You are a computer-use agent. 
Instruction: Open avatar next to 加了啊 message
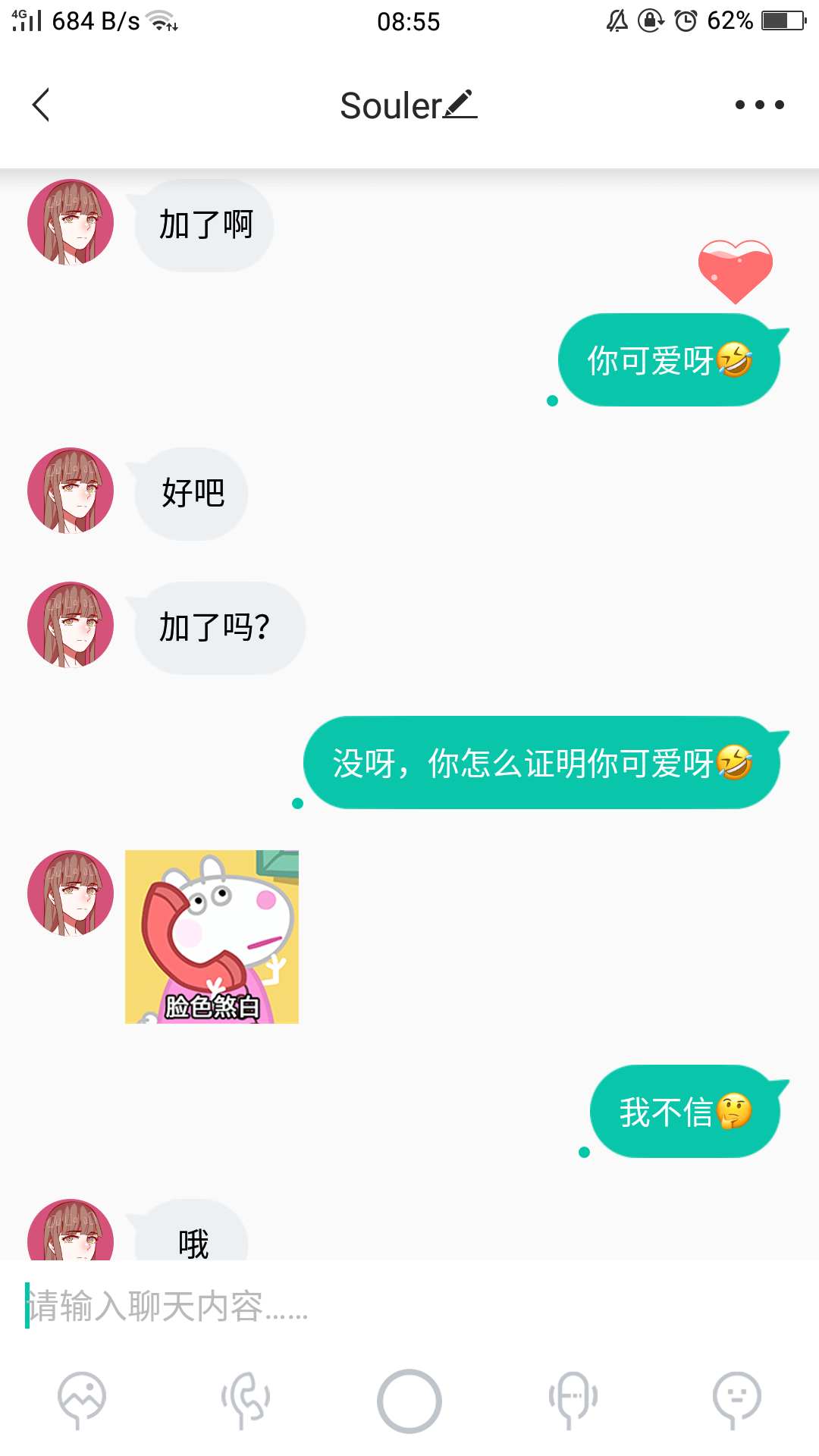[x=71, y=222]
